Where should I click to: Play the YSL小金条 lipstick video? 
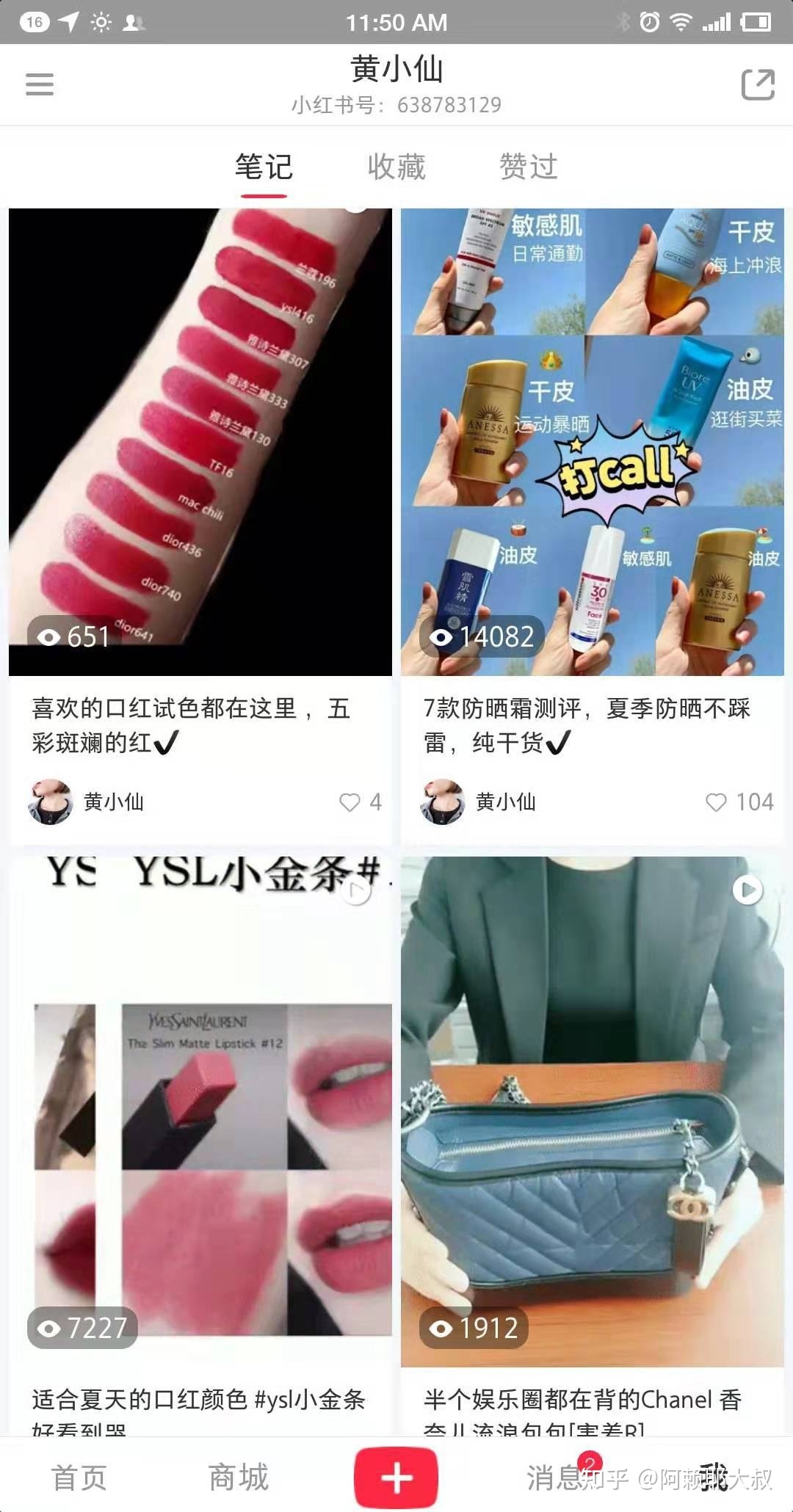[358, 891]
